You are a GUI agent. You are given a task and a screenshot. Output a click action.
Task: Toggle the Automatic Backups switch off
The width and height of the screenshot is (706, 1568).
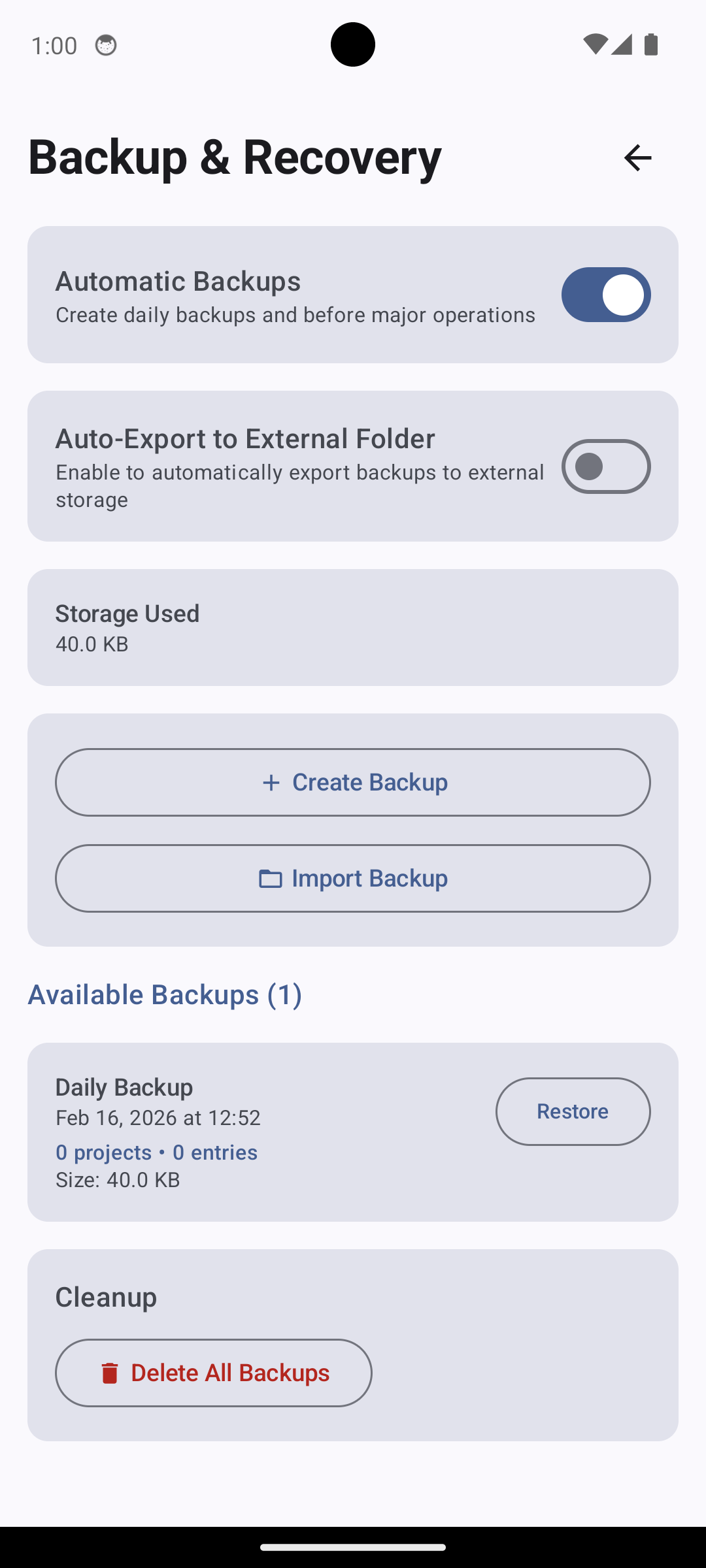tap(605, 295)
